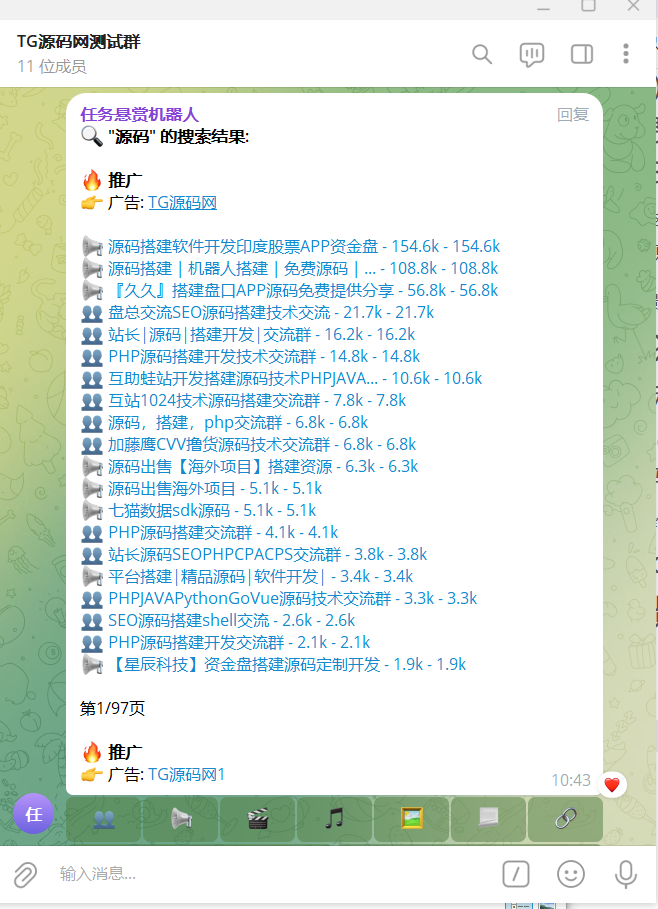Filter results by music note button
This screenshot has width=658, height=909.
point(335,819)
